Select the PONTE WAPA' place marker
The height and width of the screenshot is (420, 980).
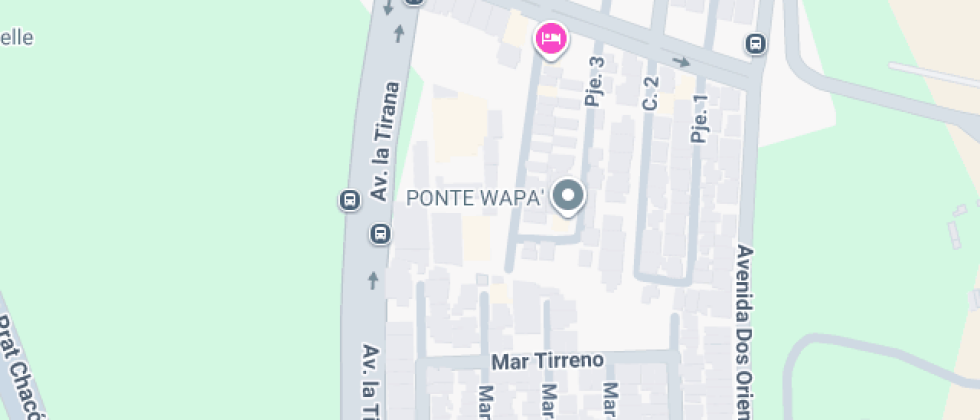point(569,196)
